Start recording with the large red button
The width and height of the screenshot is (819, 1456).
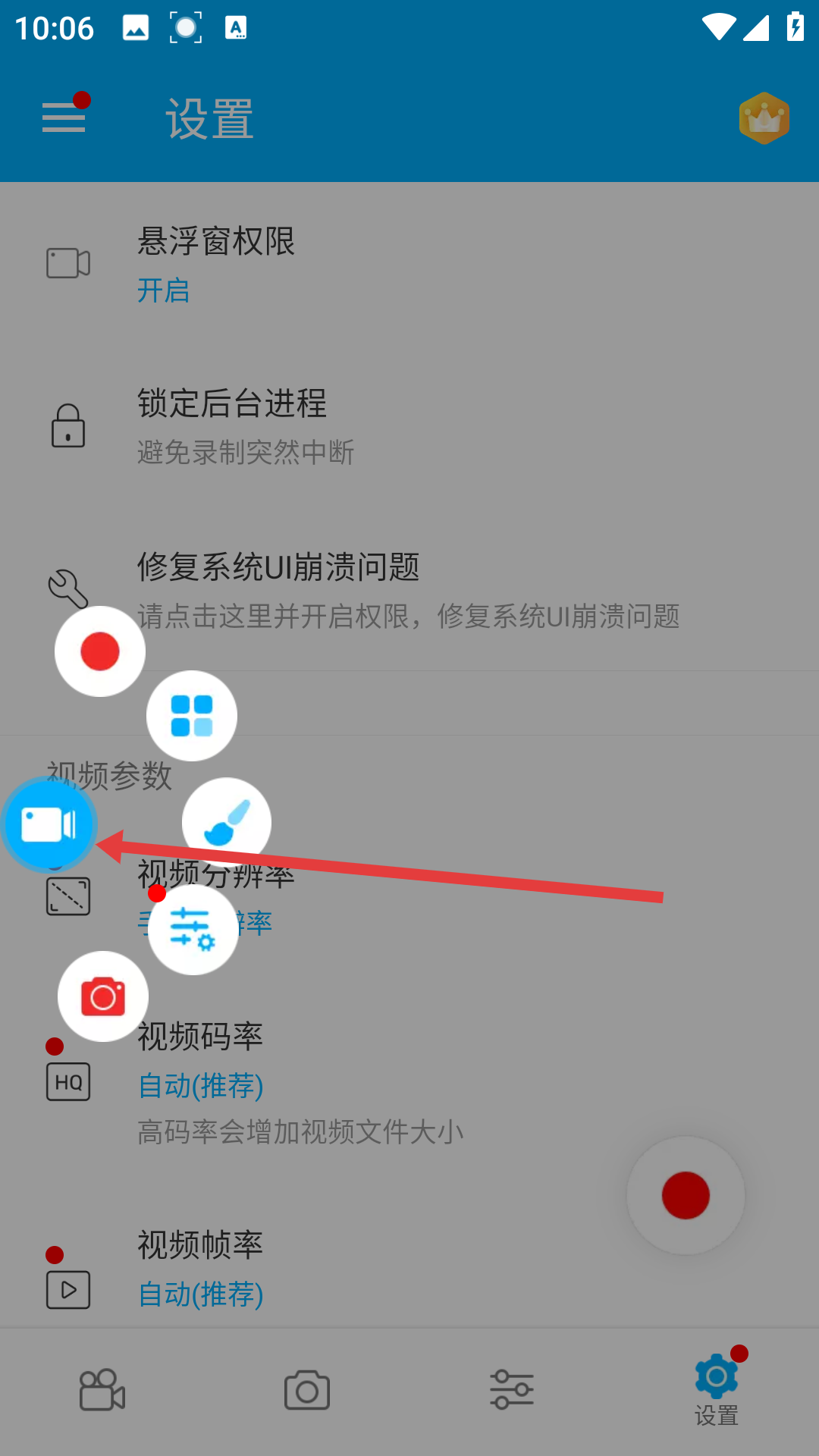click(686, 1195)
